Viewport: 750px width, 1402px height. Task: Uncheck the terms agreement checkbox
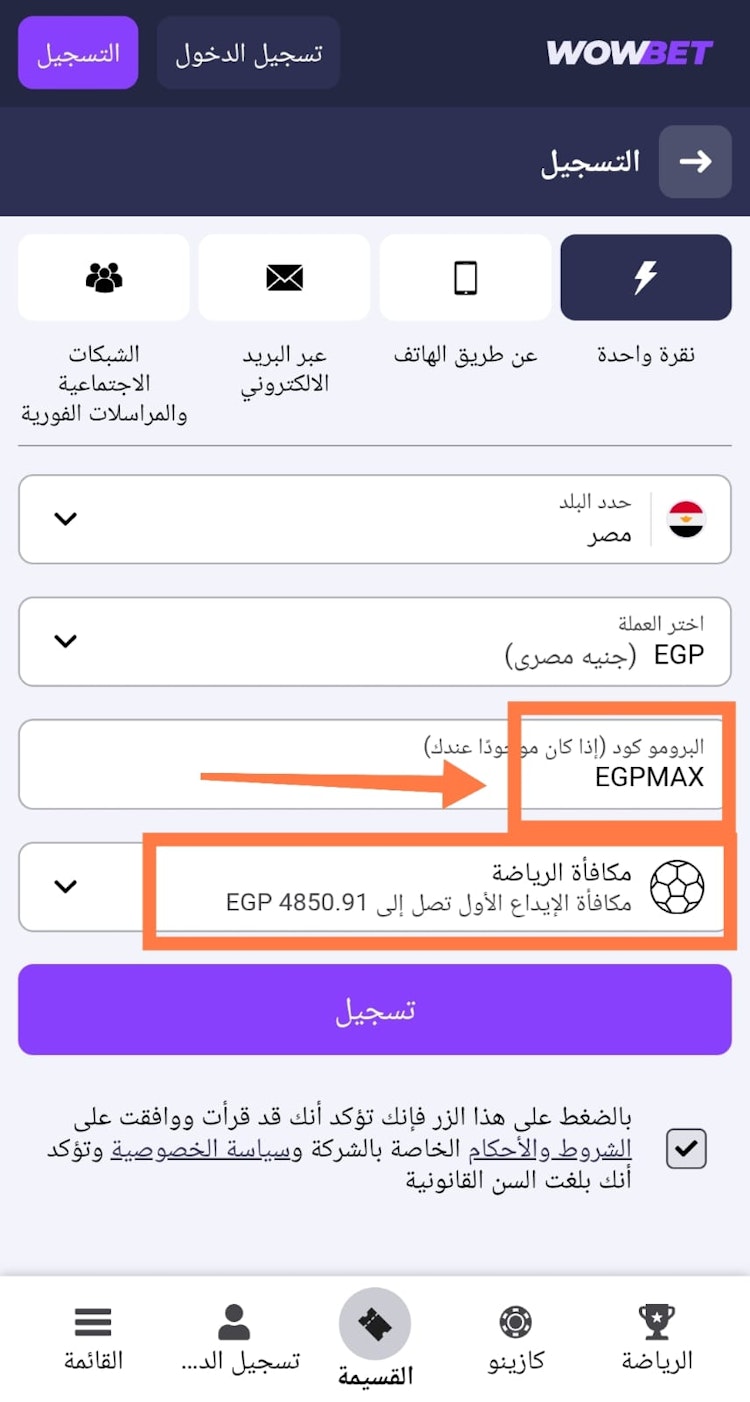click(684, 1148)
